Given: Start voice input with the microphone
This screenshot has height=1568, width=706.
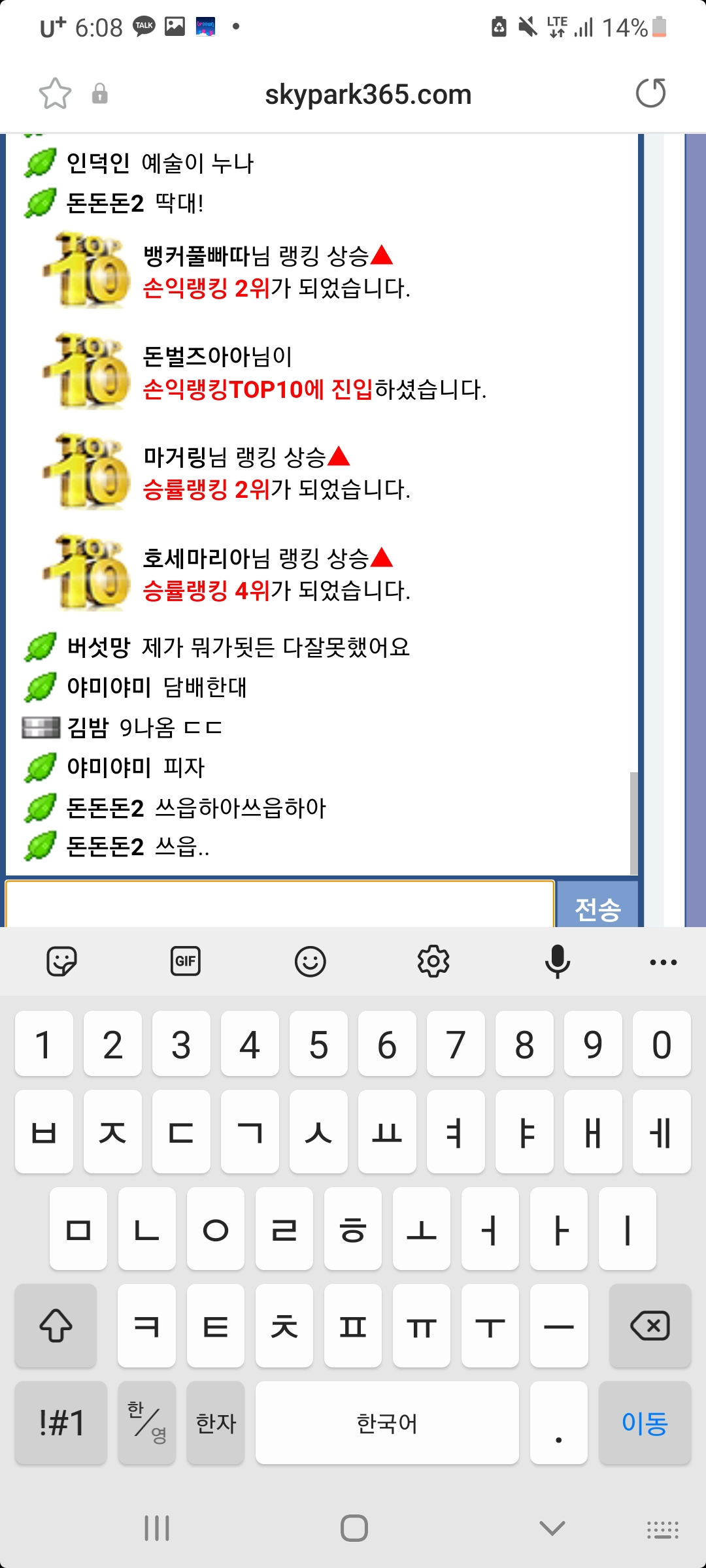Looking at the screenshot, I should click(x=557, y=962).
